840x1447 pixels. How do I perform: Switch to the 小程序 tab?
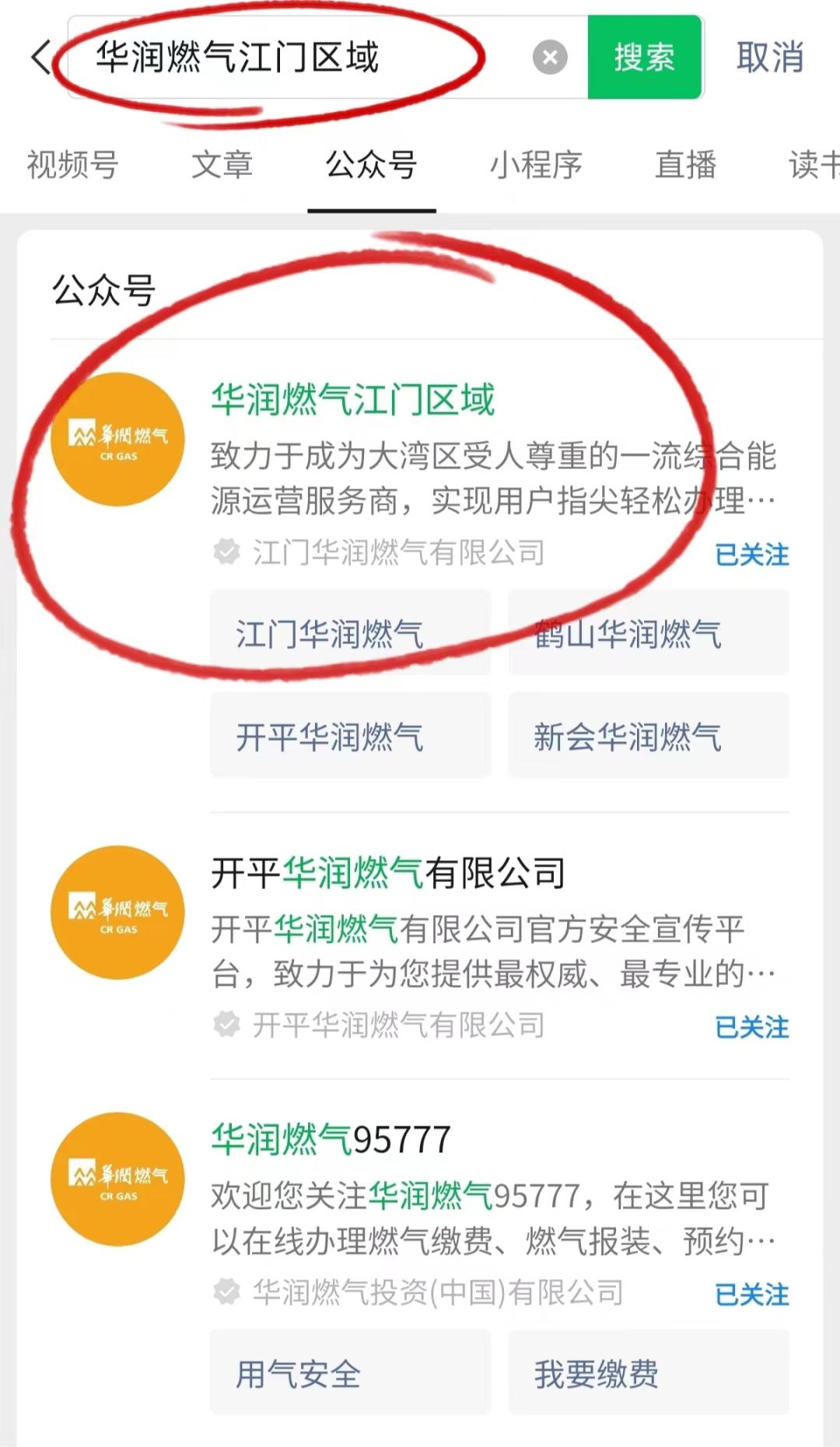(x=536, y=165)
